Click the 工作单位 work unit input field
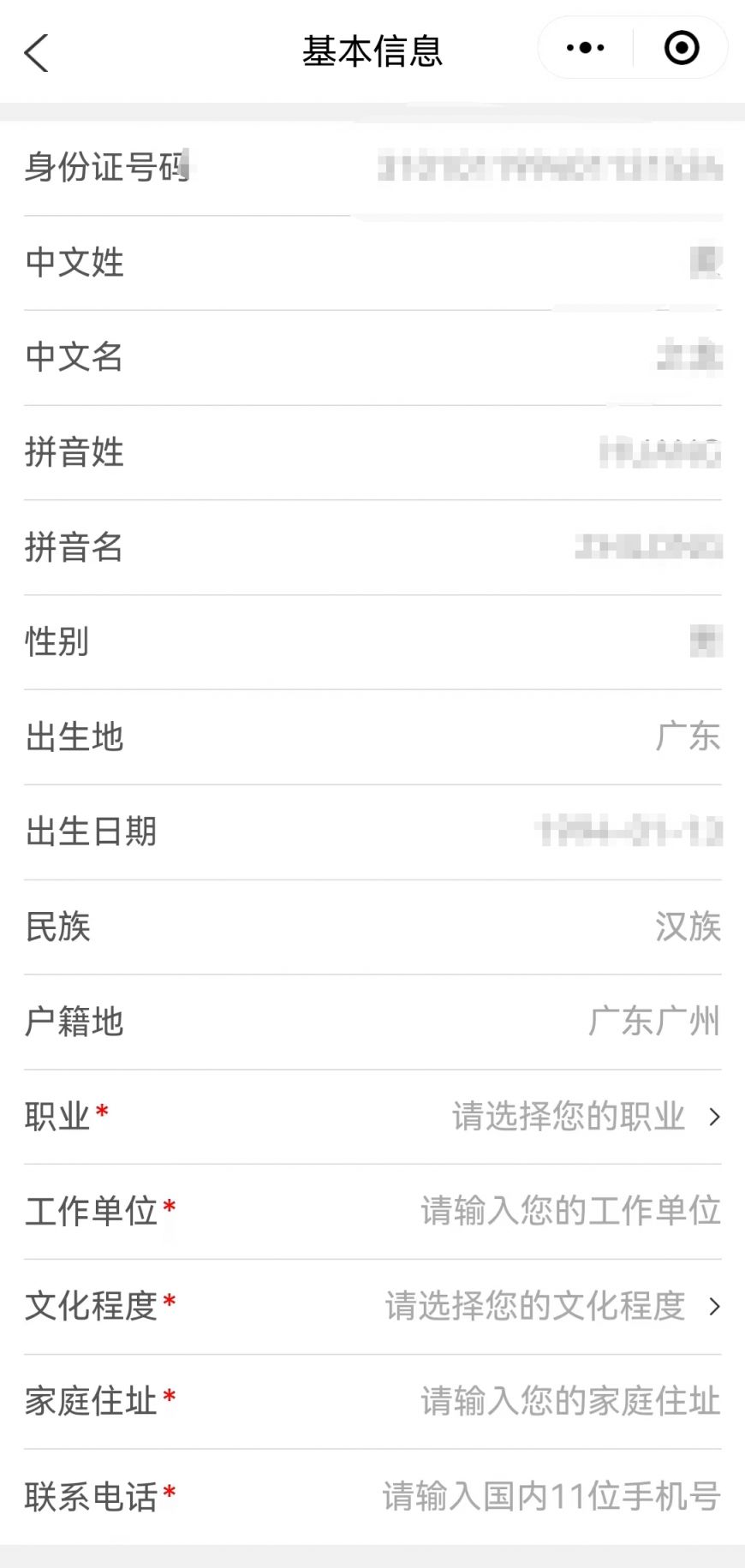Screen dimensions: 745x1568 [569, 1211]
